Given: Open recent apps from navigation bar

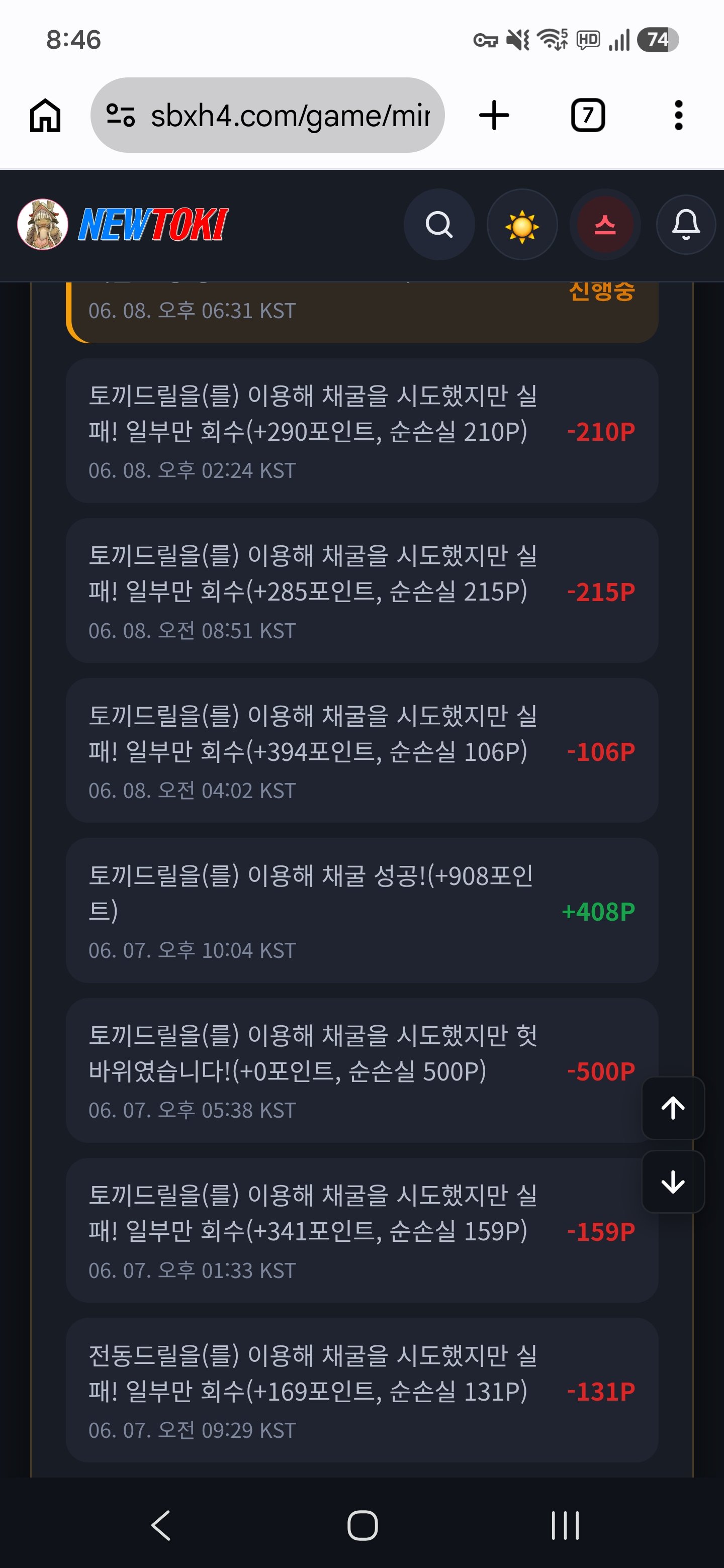Looking at the screenshot, I should coord(565,1525).
